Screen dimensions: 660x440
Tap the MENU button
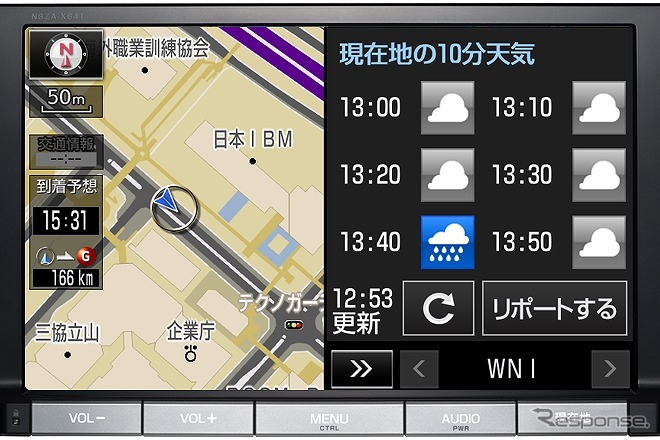click(329, 419)
